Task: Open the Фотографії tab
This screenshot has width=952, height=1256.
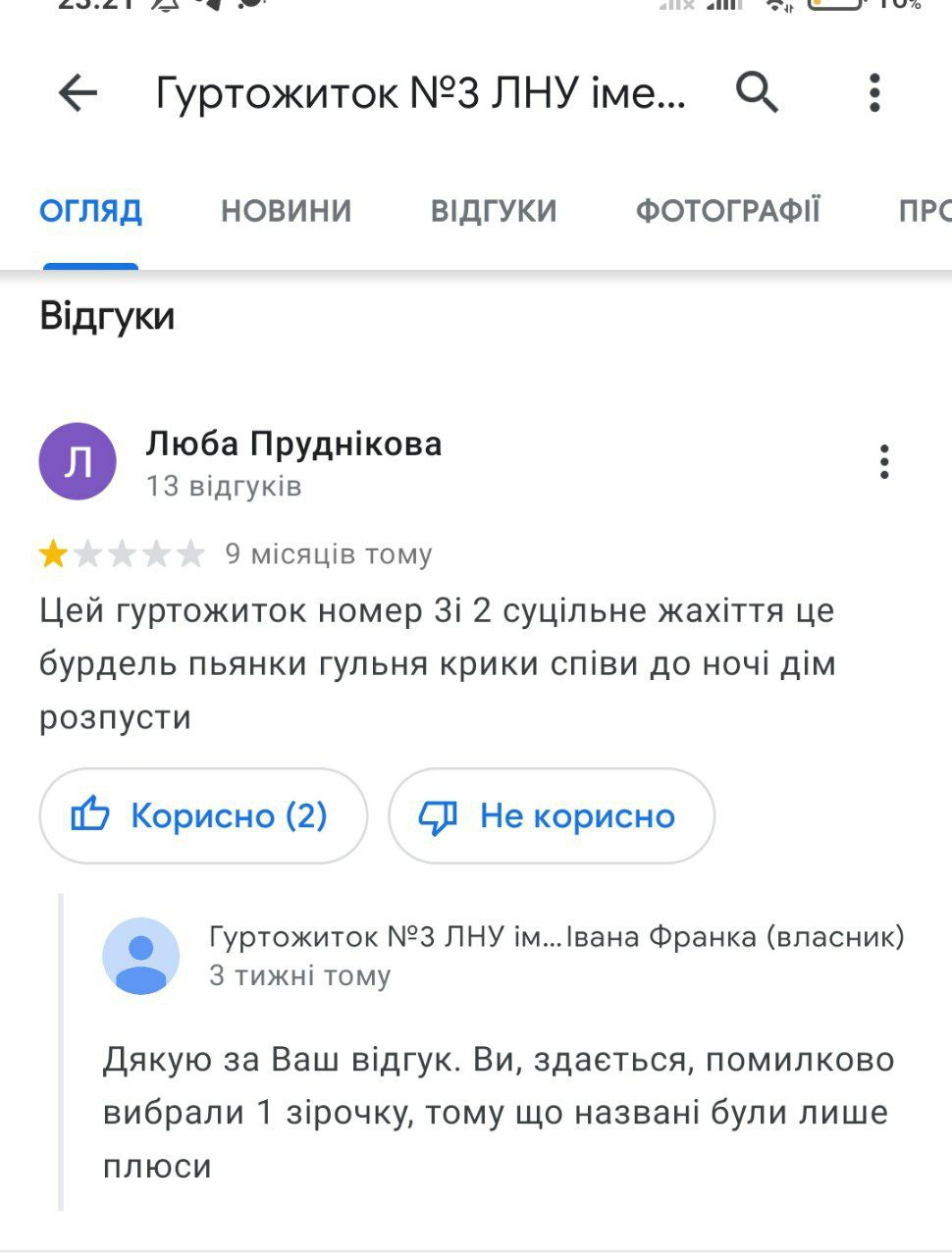Action: pos(727,211)
